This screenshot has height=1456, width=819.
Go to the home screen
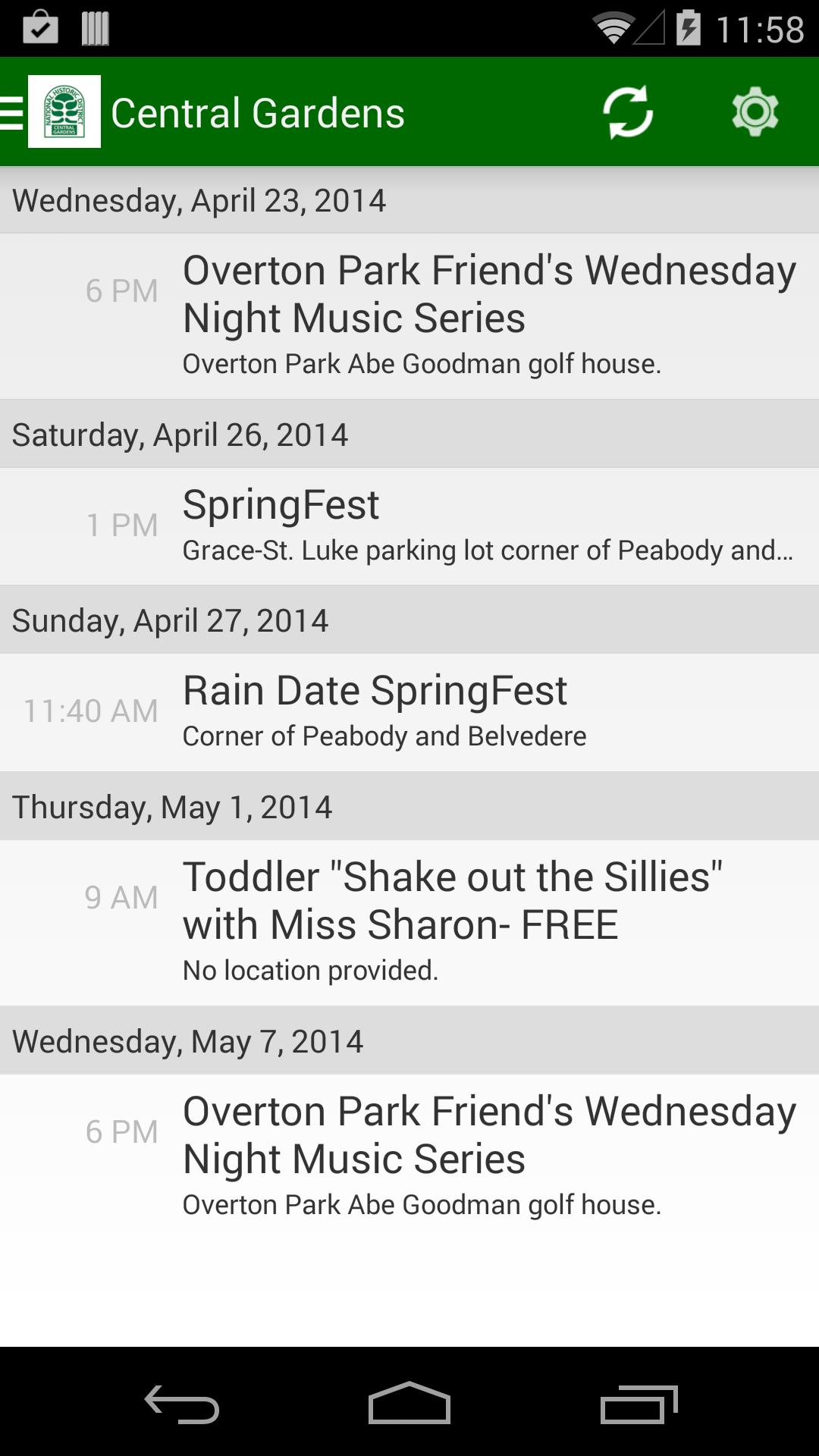(x=409, y=1404)
